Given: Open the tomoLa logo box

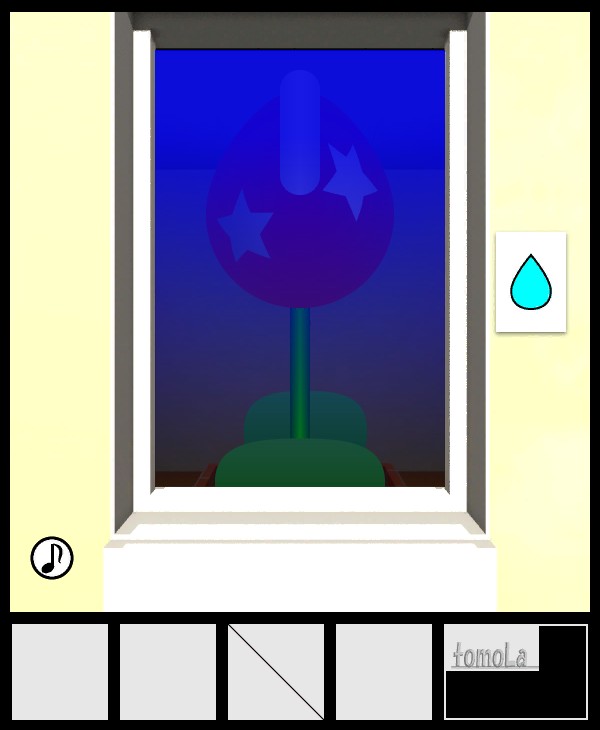Looking at the screenshot, I should pos(515,671).
